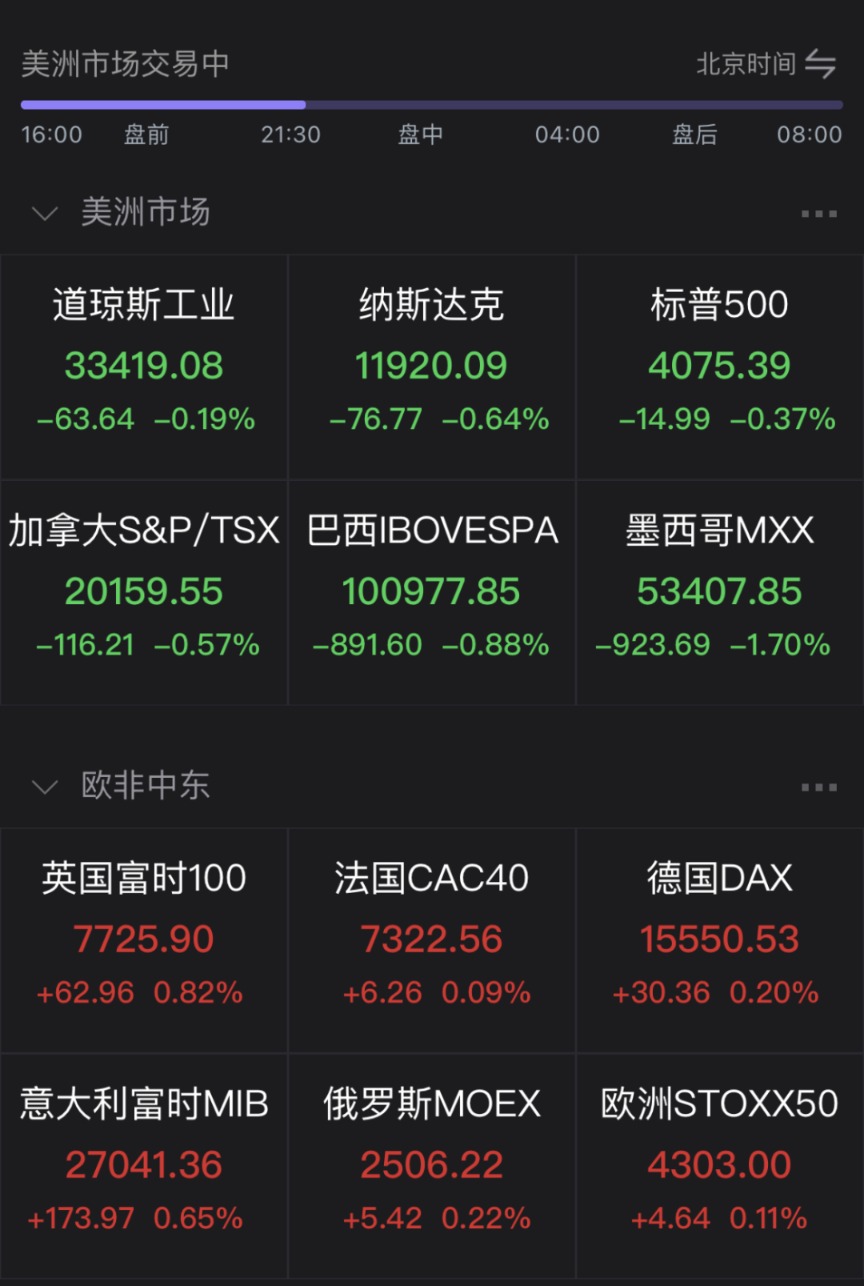The width and height of the screenshot is (864, 1286).
Task: Click the 道琼斯工业 index card
Action: [x=144, y=365]
